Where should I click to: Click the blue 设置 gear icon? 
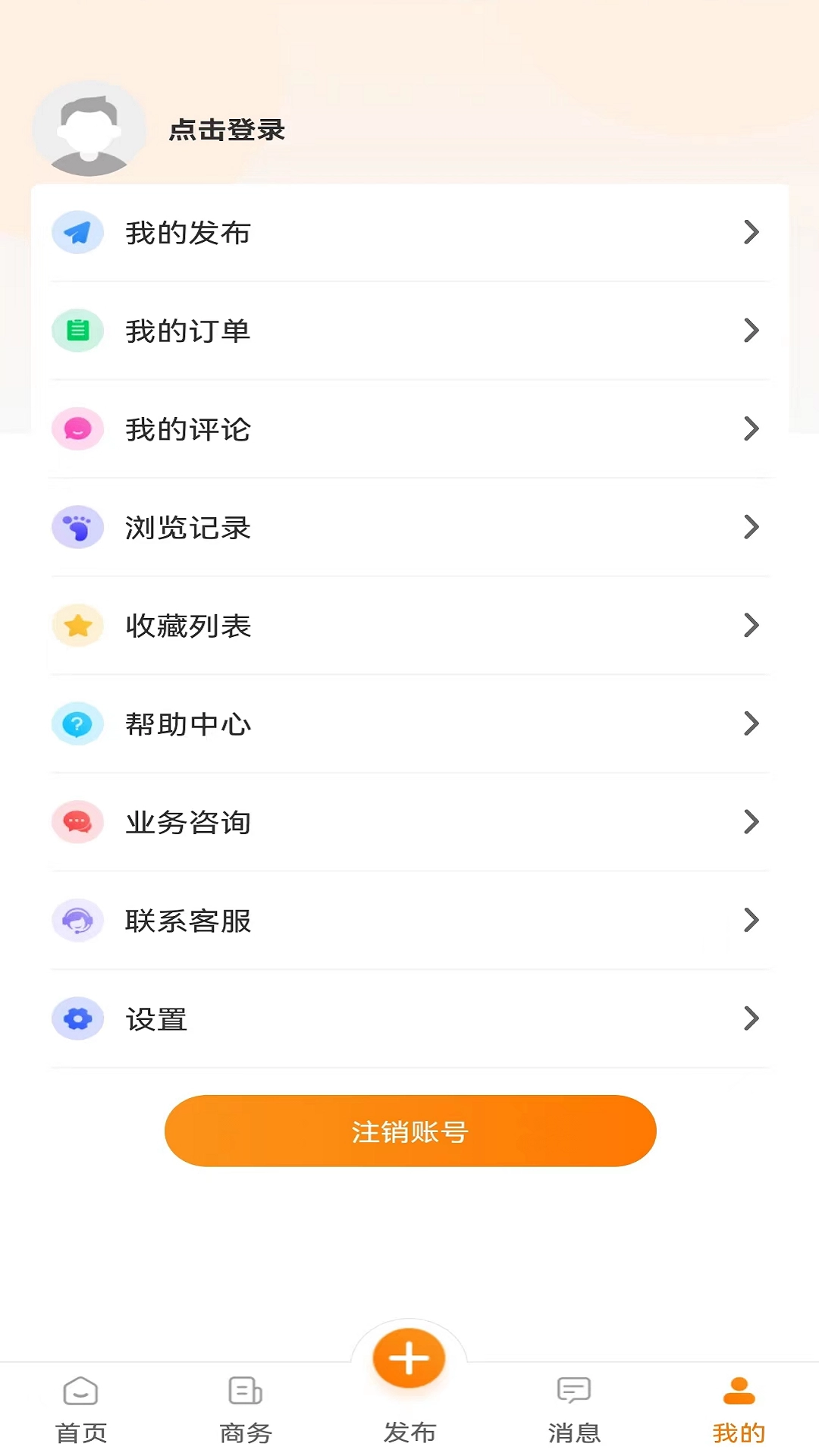coord(77,1018)
